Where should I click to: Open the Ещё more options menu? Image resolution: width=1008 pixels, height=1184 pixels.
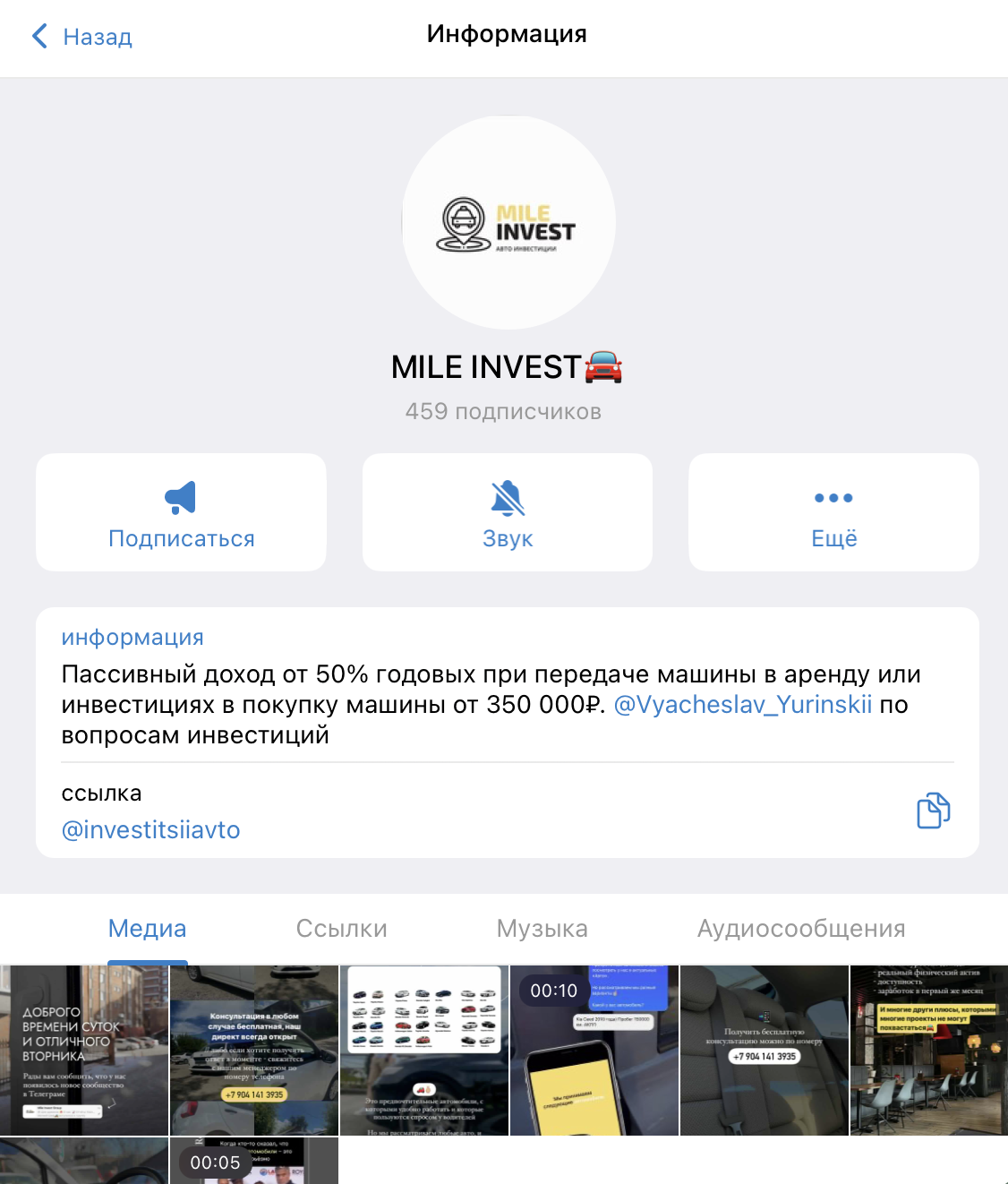(833, 512)
